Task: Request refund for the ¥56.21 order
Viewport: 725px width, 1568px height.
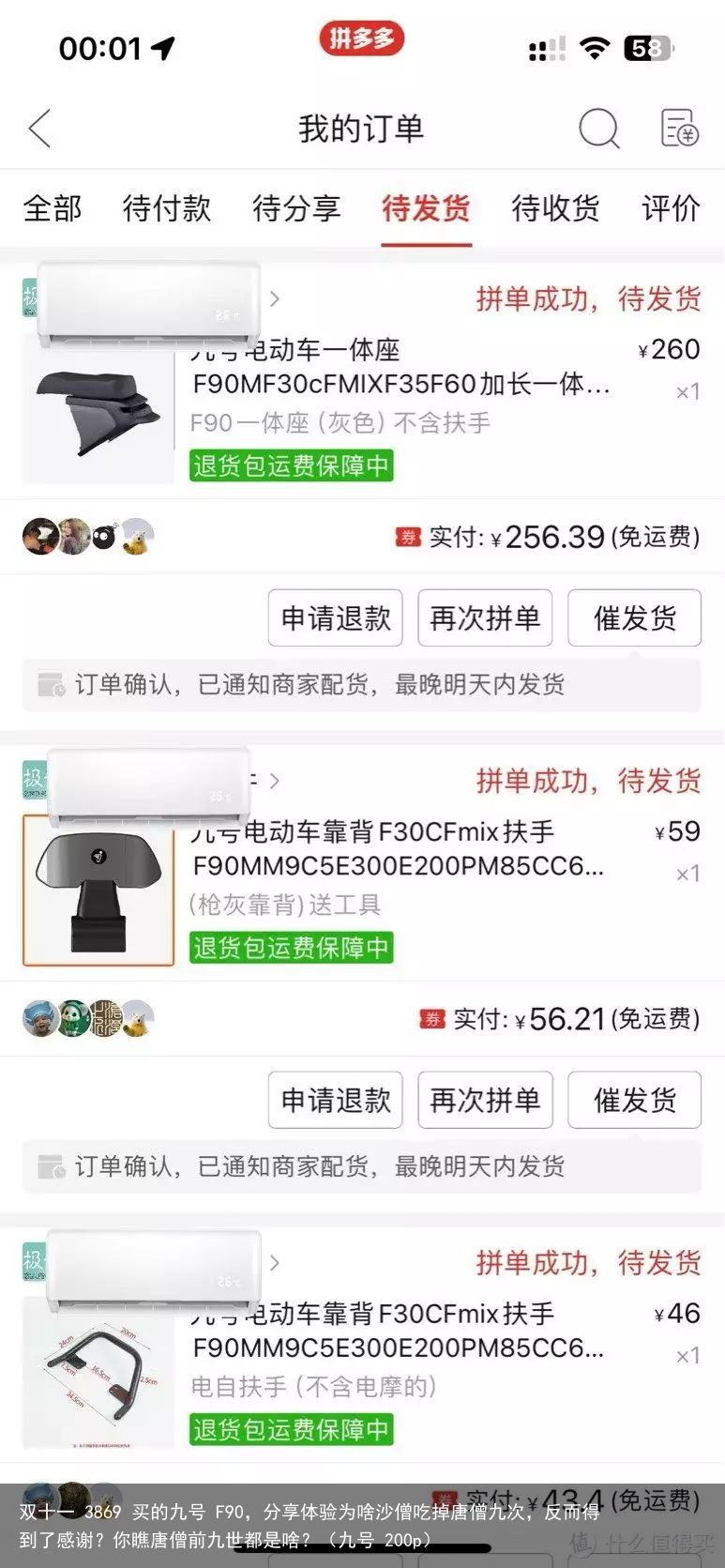Action: point(336,1100)
